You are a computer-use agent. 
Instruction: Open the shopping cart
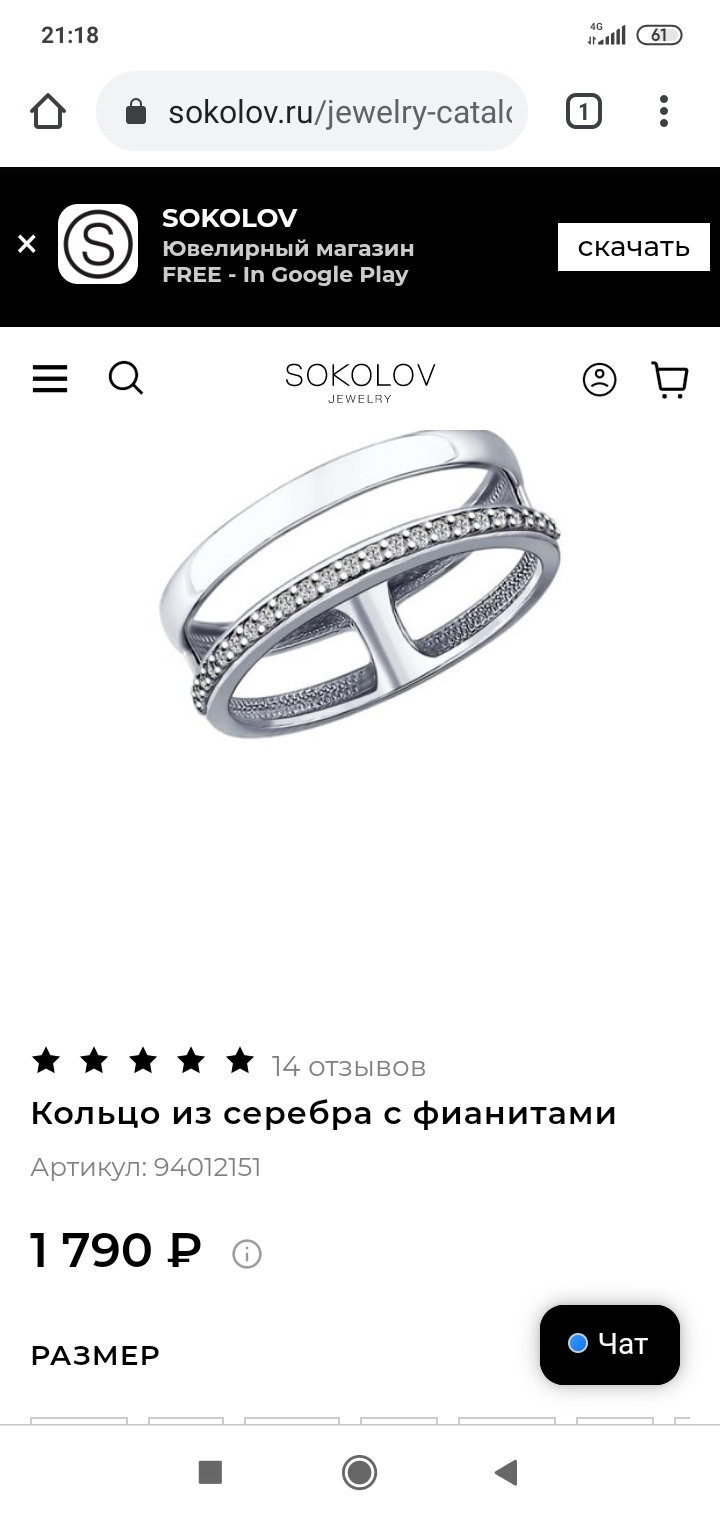(670, 379)
